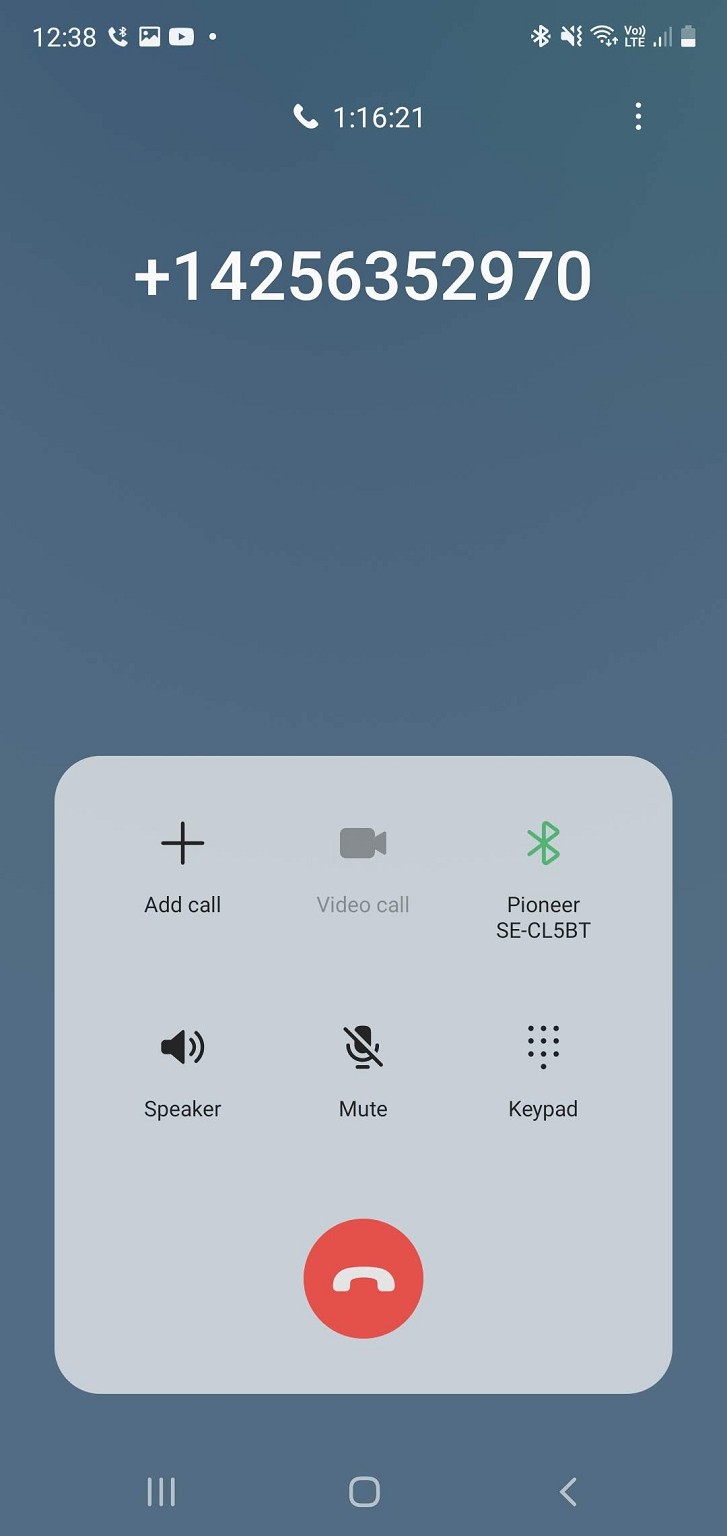Mute the microphone
Image resolution: width=727 pixels, height=1536 pixels.
tap(363, 1068)
